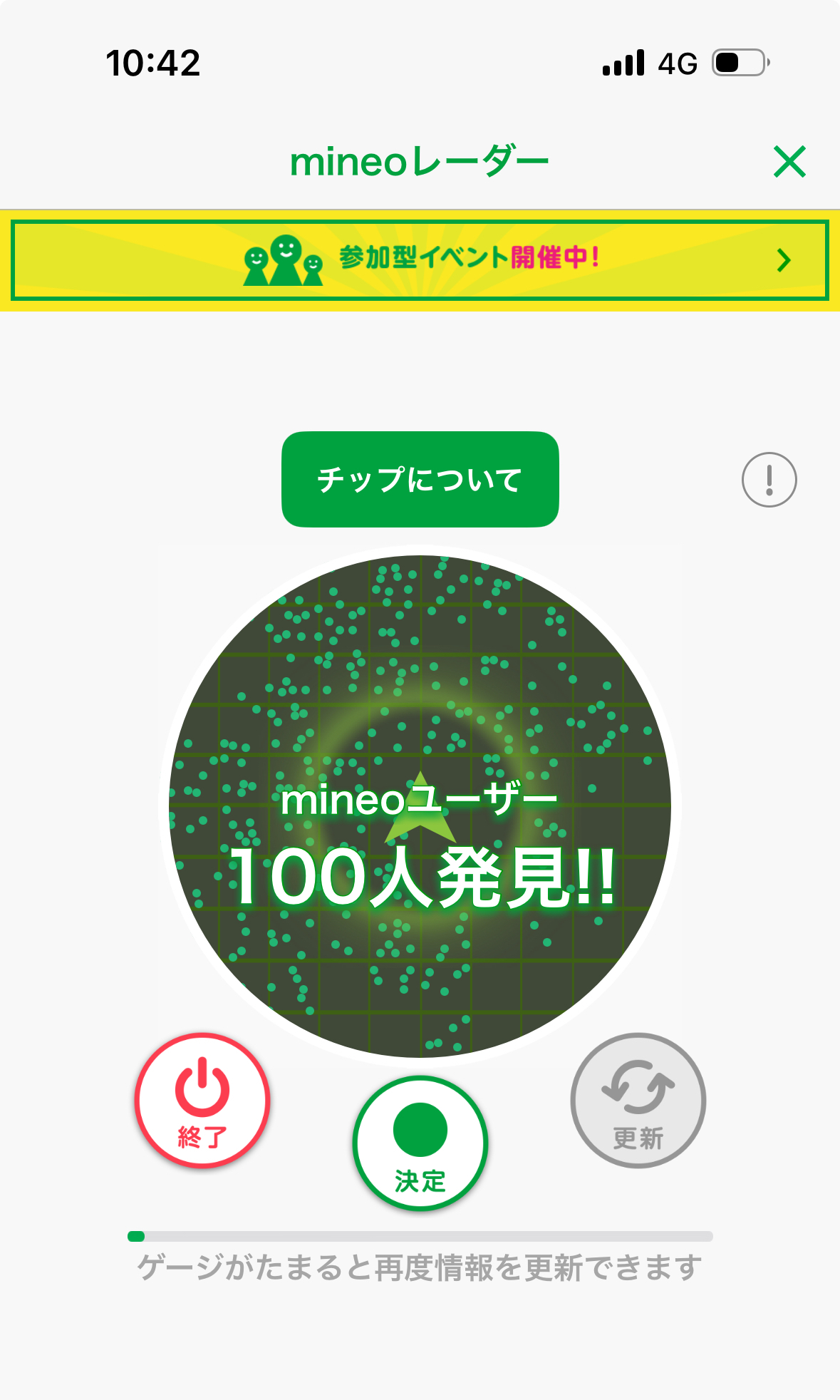This screenshot has height=1400, width=840.
Task: Close the mineoレーダー screen
Action: click(x=789, y=162)
